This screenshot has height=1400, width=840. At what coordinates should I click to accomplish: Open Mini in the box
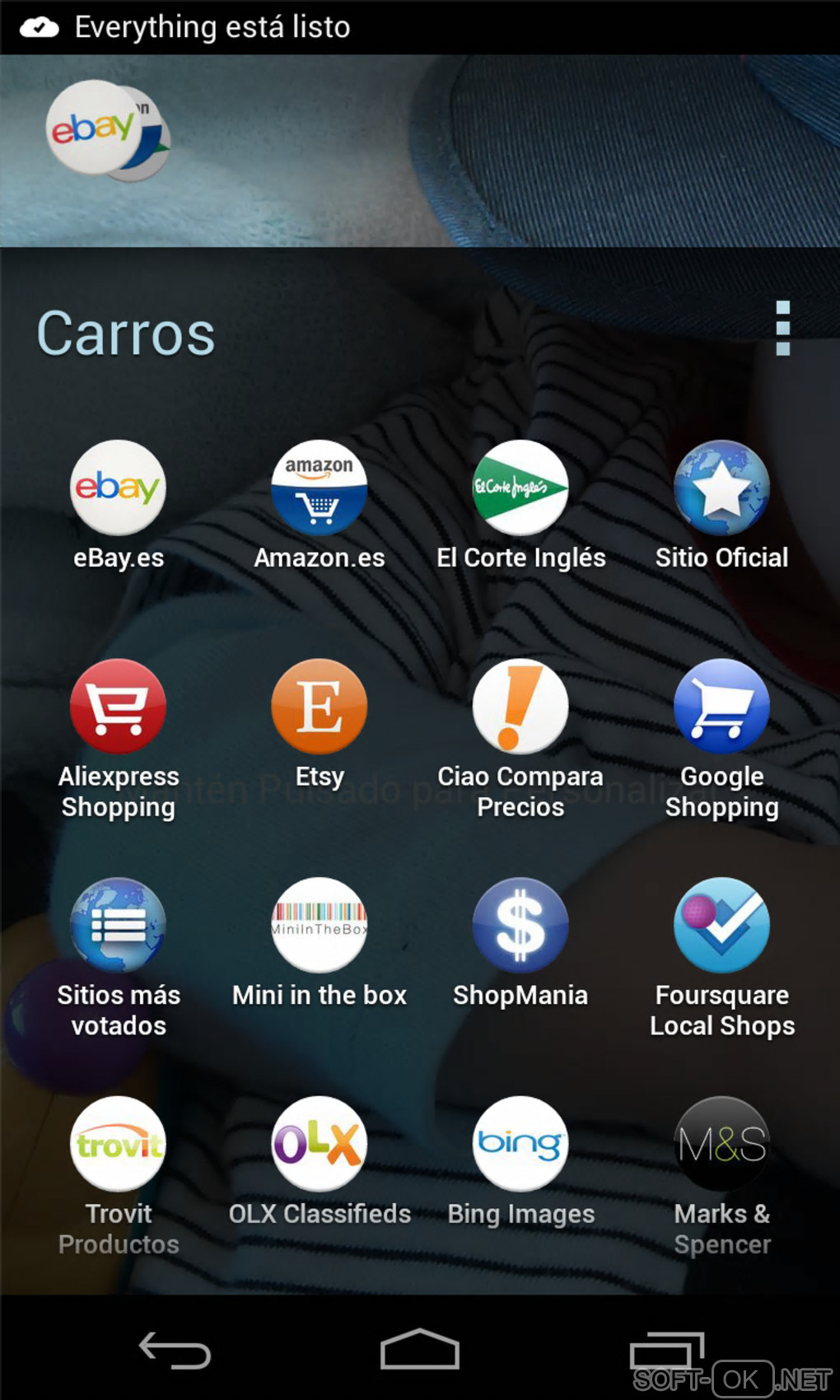[x=320, y=925]
